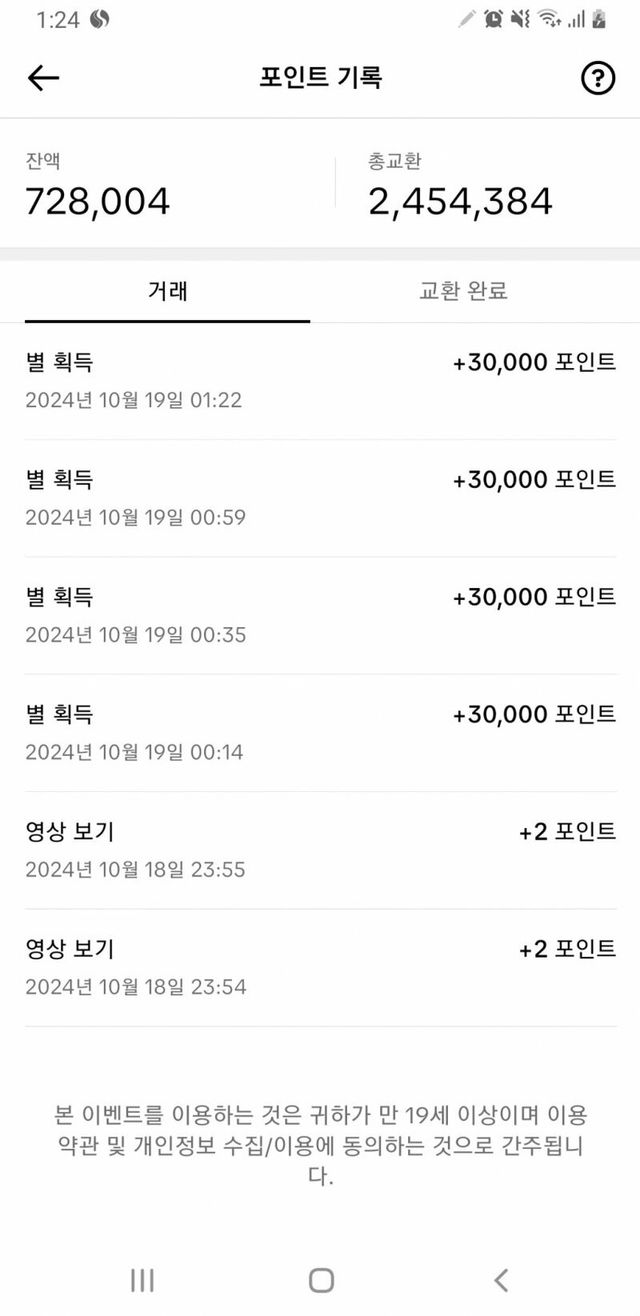The height and width of the screenshot is (1316, 640).
Task: Switch to the 교환 완료 tab
Action: coord(463,291)
